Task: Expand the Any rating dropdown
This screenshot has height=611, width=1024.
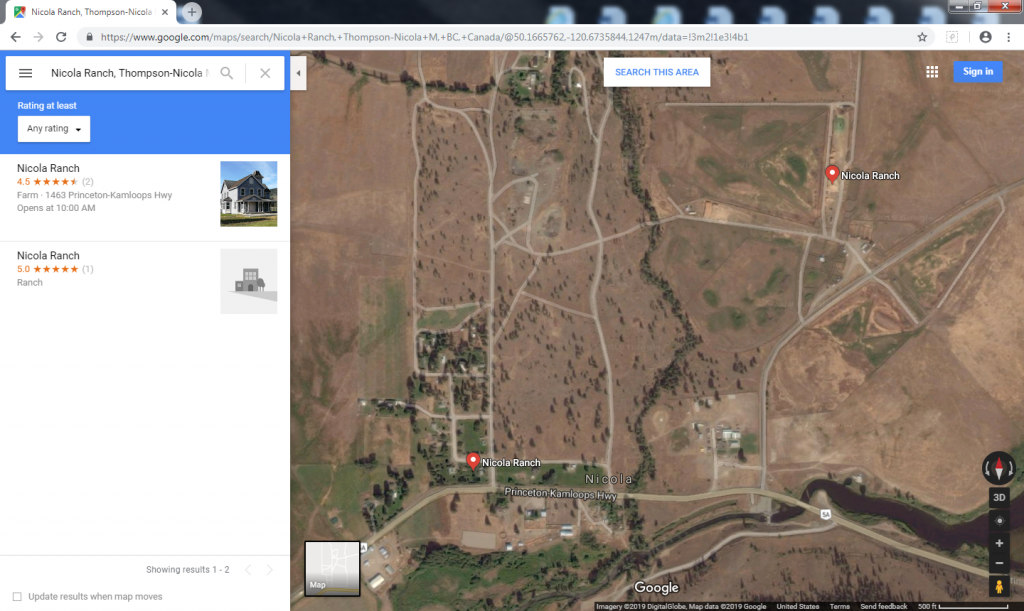Action: 54,129
